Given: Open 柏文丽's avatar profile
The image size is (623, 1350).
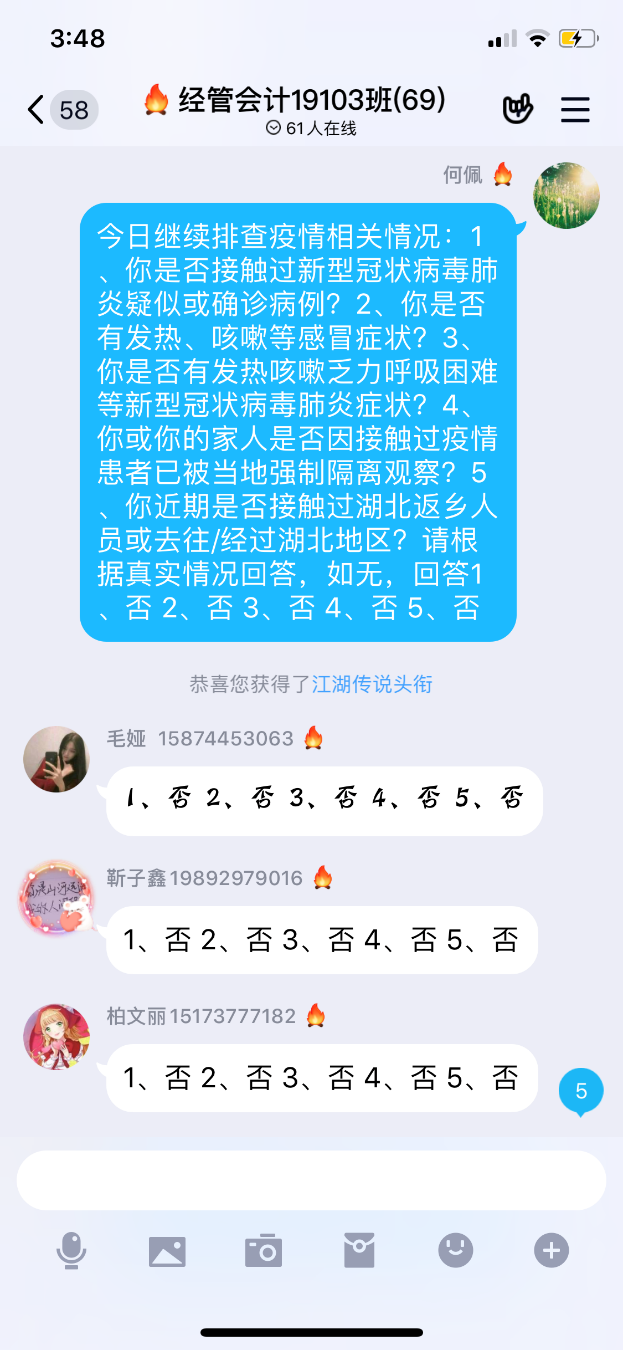Looking at the screenshot, I should [57, 1037].
